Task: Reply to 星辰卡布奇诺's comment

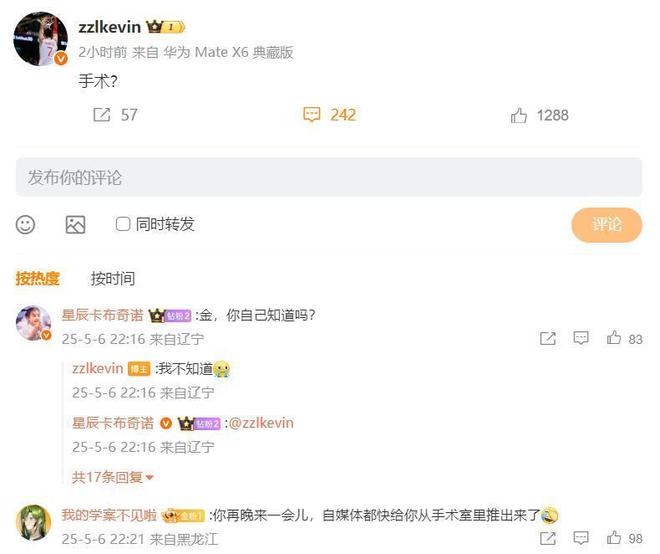Action: (581, 339)
